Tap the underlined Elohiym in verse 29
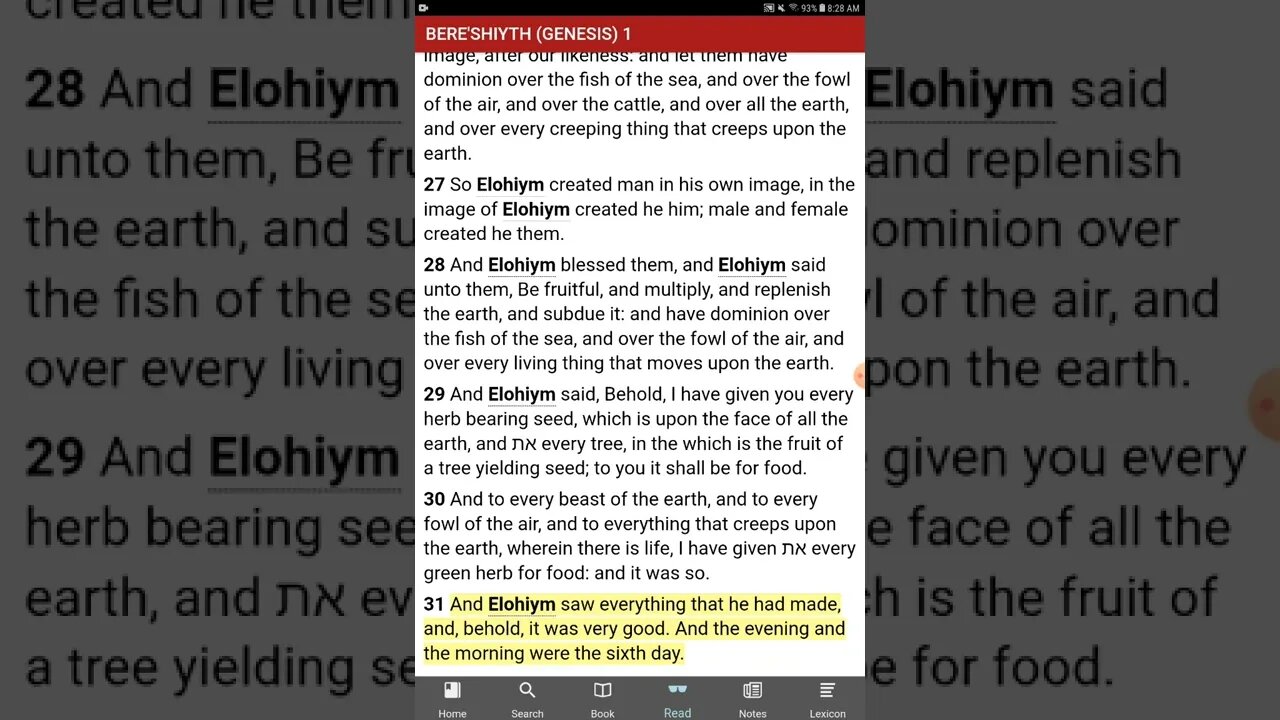 pyautogui.click(x=521, y=395)
